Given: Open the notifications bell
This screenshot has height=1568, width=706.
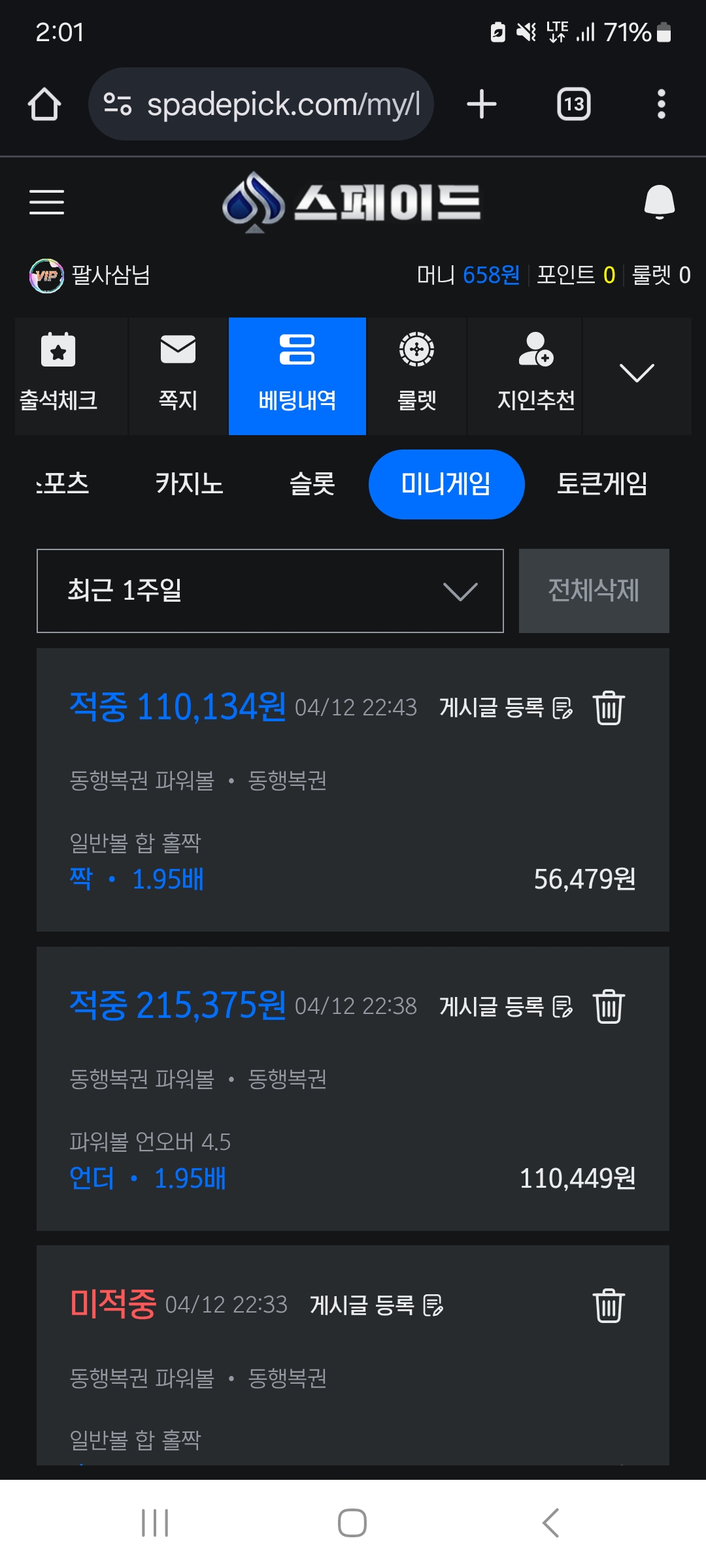Looking at the screenshot, I should 659,202.
